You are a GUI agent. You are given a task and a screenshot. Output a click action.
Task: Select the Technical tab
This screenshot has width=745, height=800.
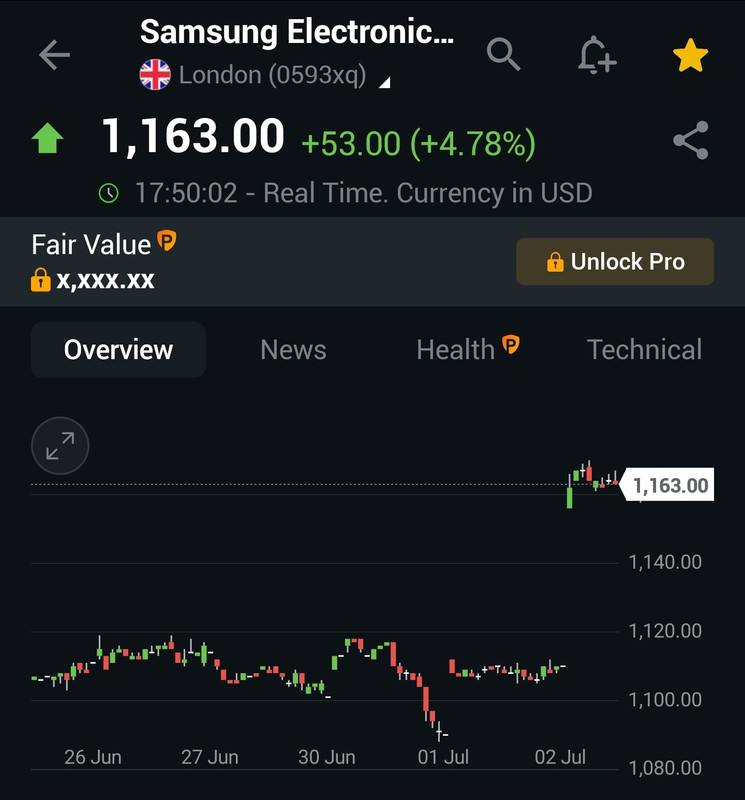pyautogui.click(x=644, y=350)
